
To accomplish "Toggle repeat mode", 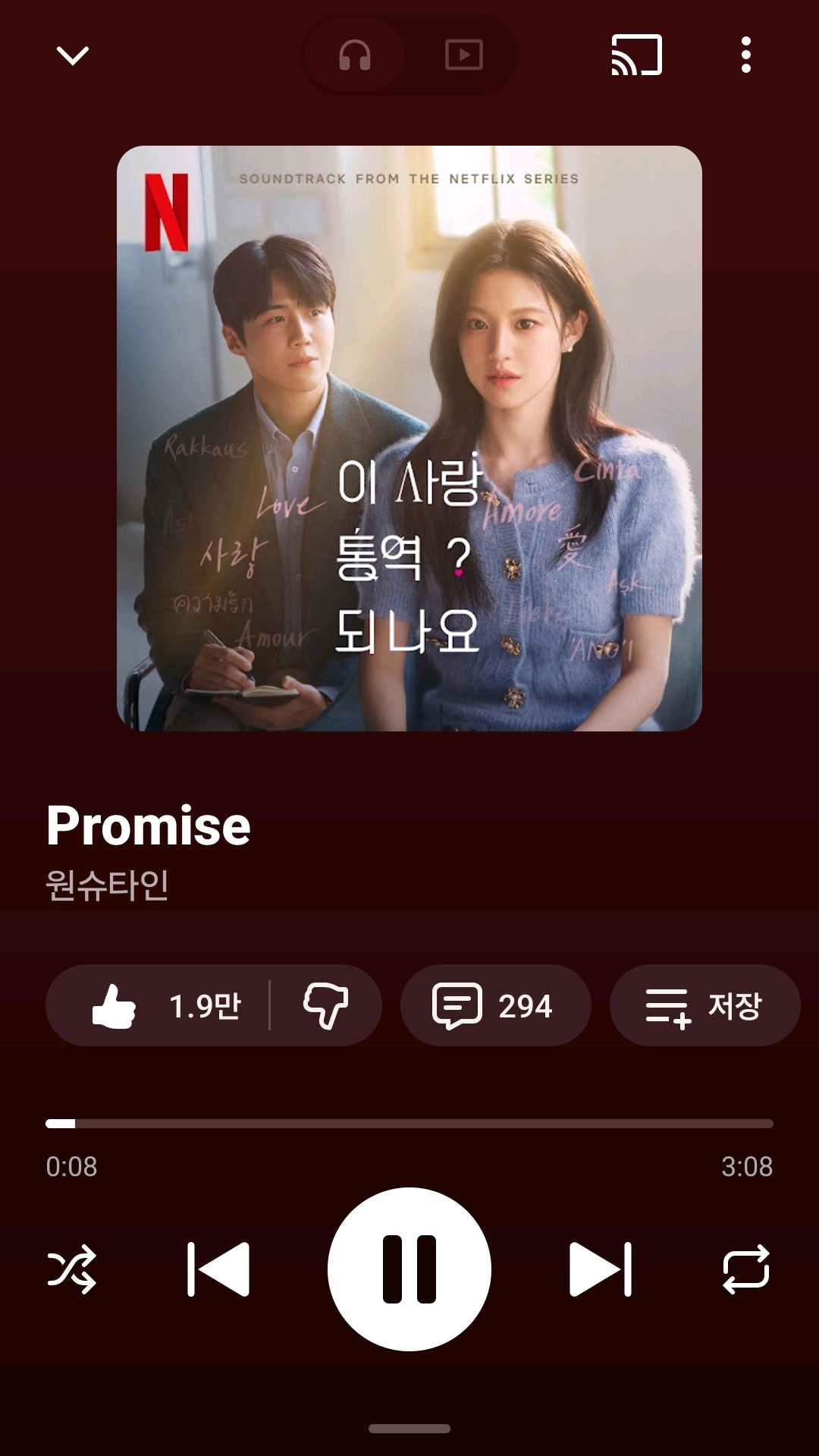I will click(x=746, y=1269).
